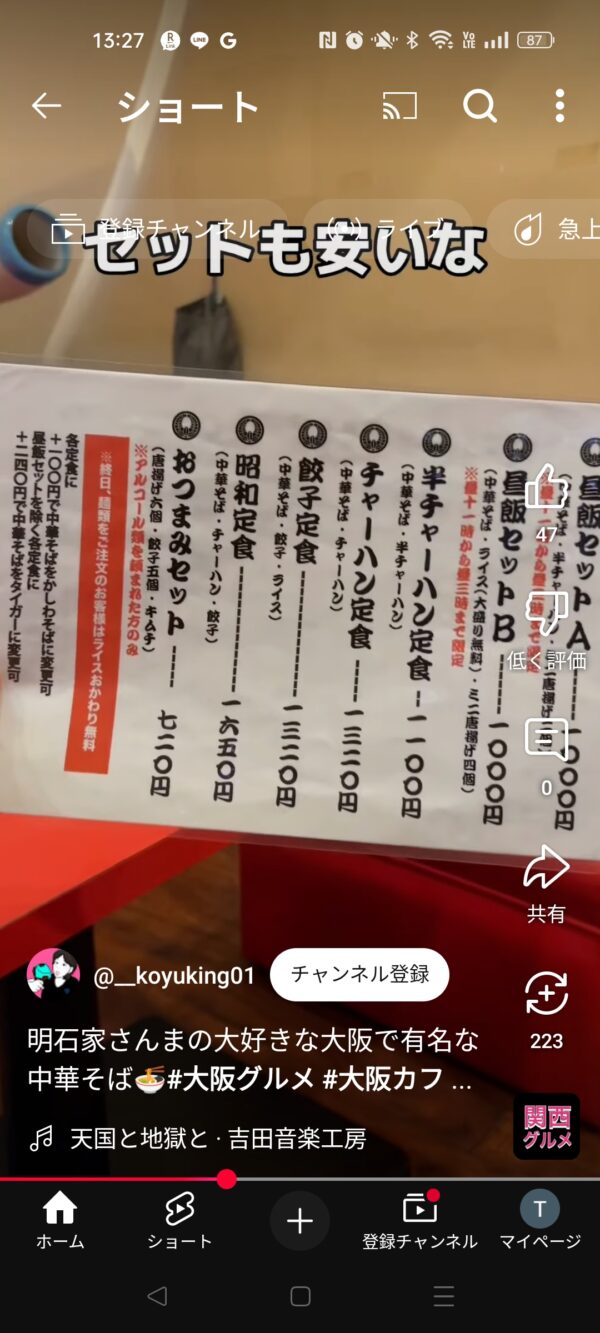Open the comments on this Short

(x=546, y=742)
